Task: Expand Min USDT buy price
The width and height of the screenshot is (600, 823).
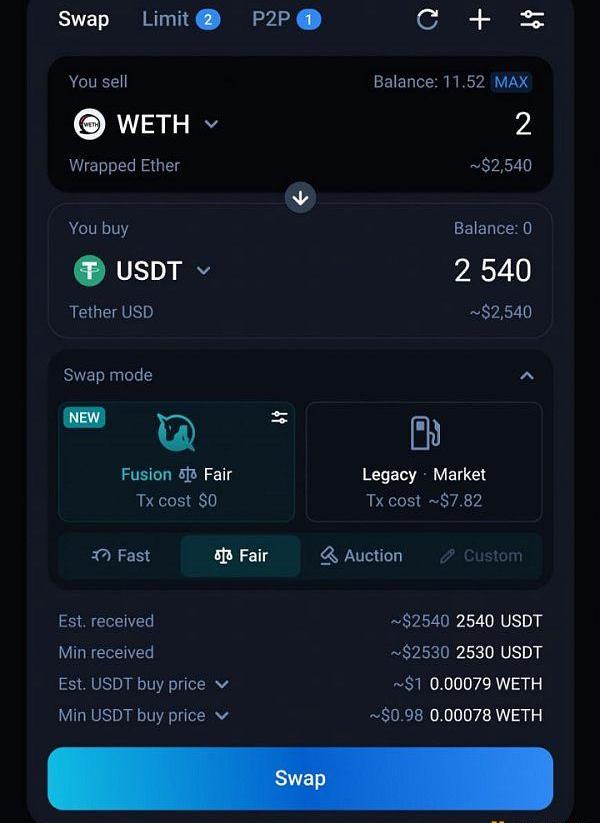Action: click(222, 715)
